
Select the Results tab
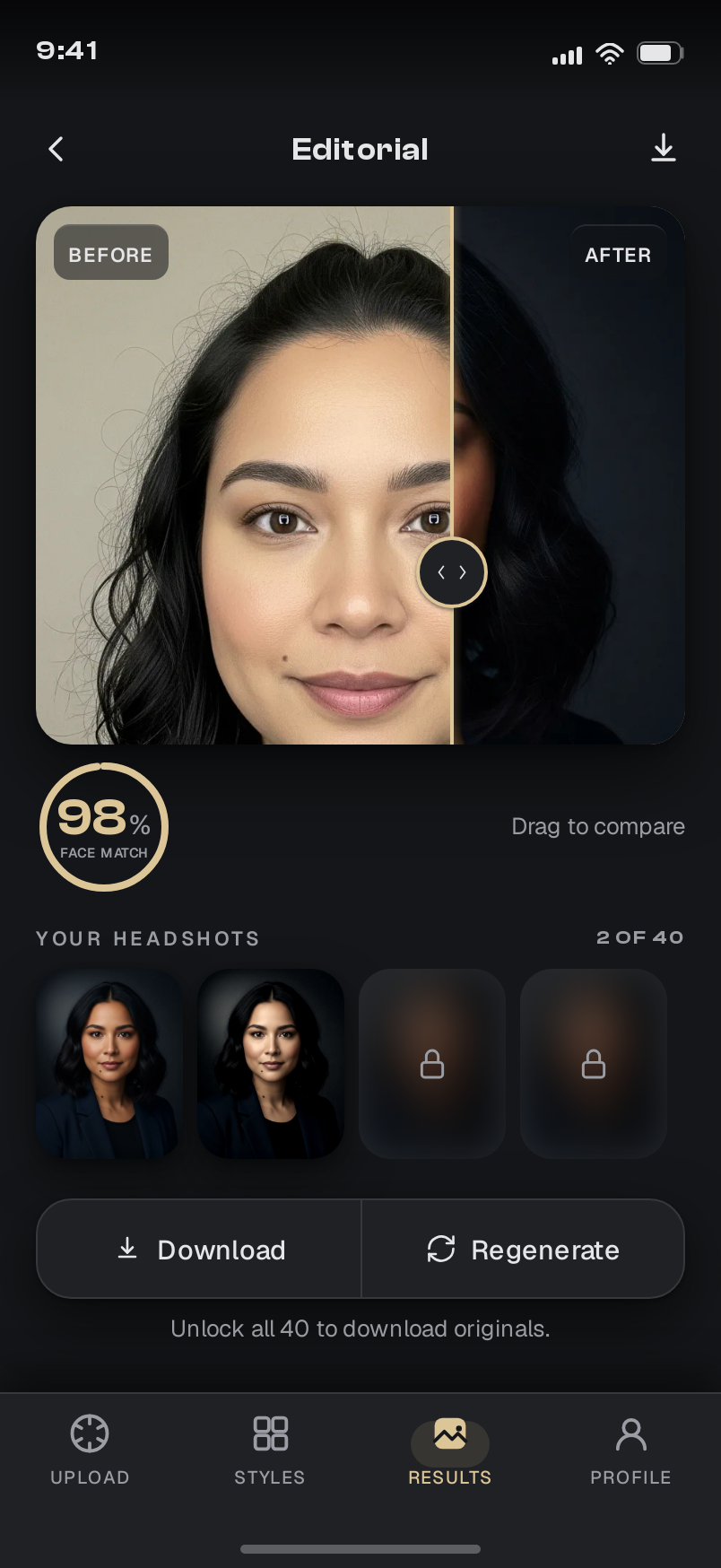450,1450
